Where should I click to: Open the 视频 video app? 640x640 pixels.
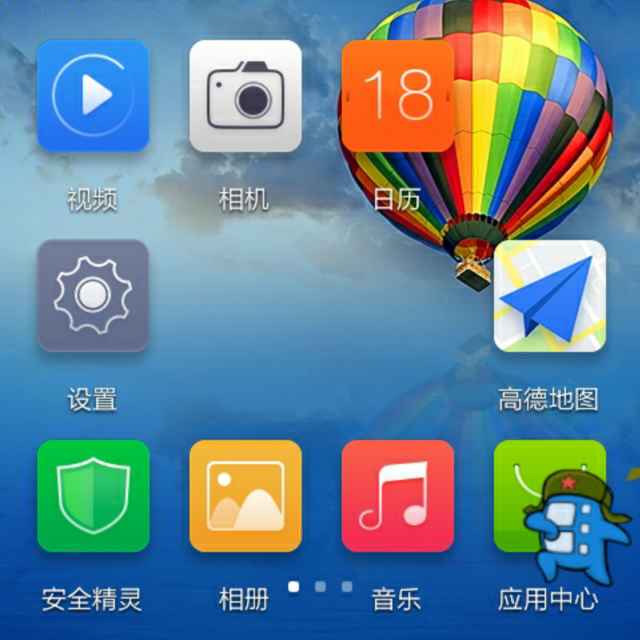click(93, 96)
